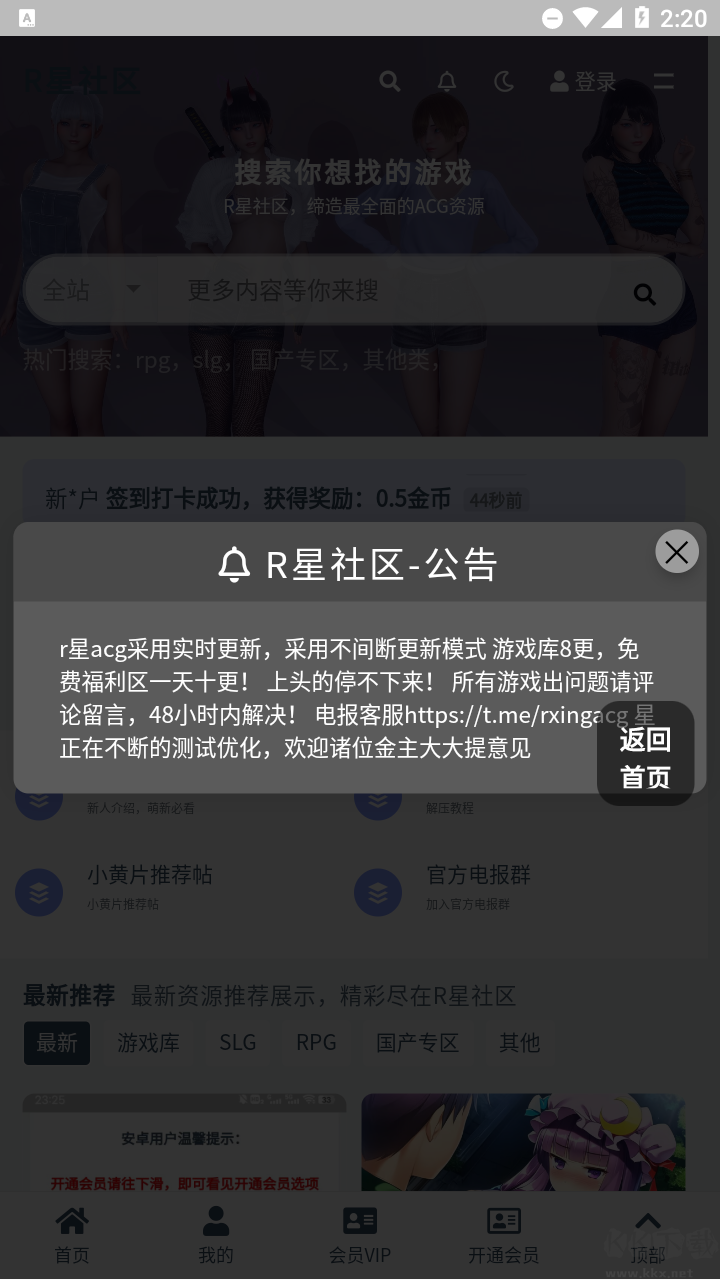Open 会员VIP from the bottom navigation
The width and height of the screenshot is (720, 1280).
click(x=360, y=1235)
